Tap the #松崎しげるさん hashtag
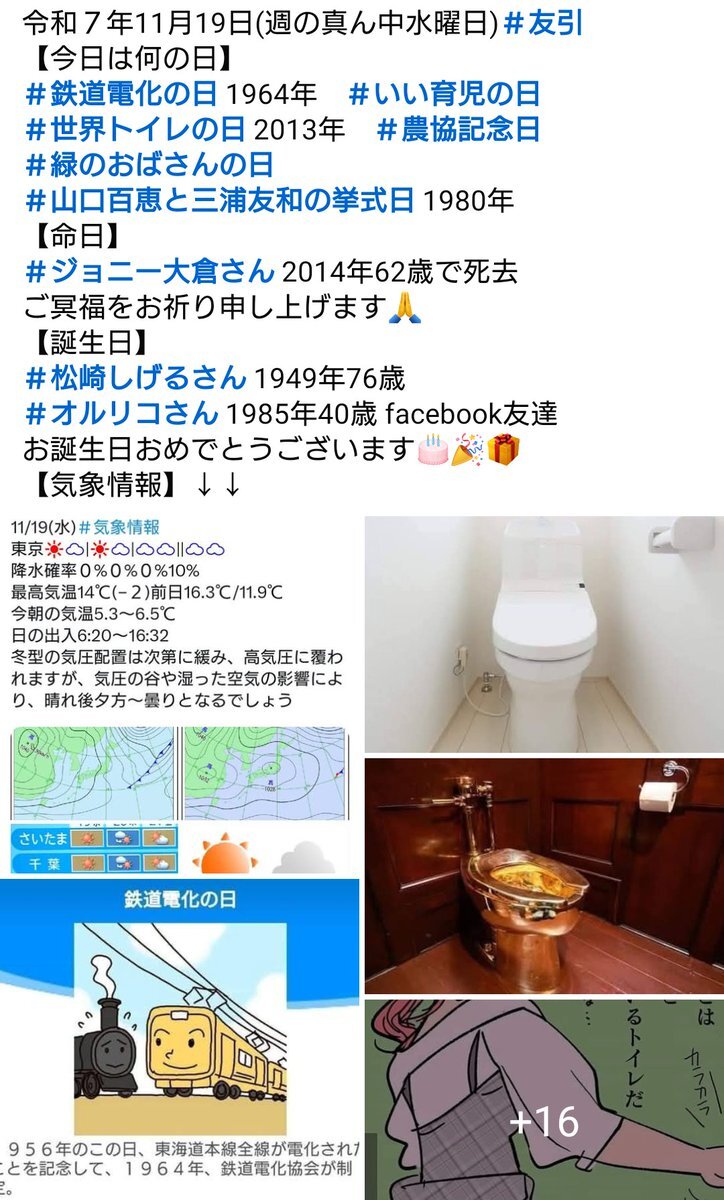The height and width of the screenshot is (1200, 724). pos(135,376)
